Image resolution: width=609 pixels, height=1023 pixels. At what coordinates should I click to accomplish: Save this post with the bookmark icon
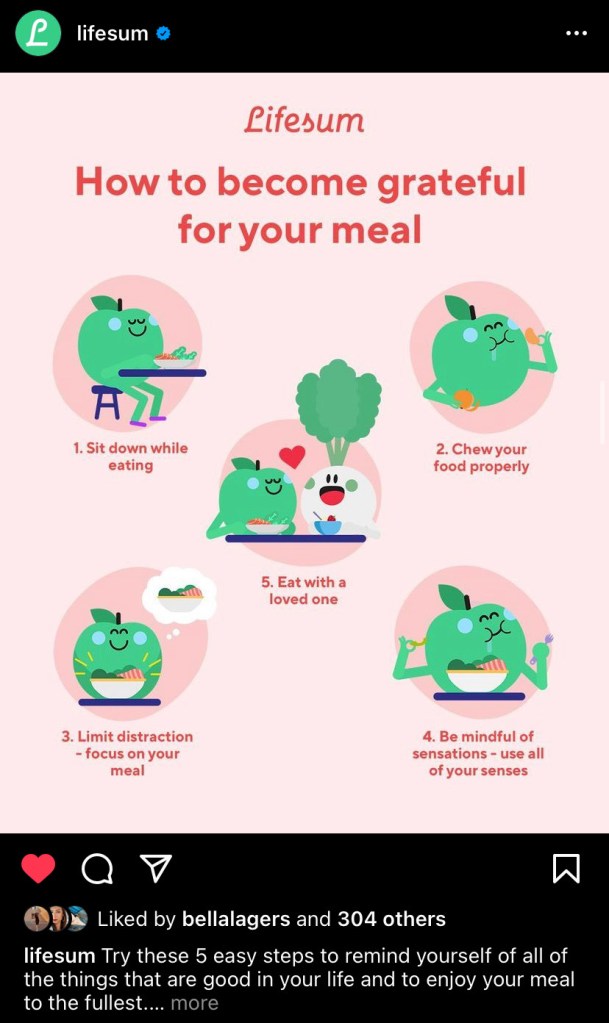click(566, 869)
